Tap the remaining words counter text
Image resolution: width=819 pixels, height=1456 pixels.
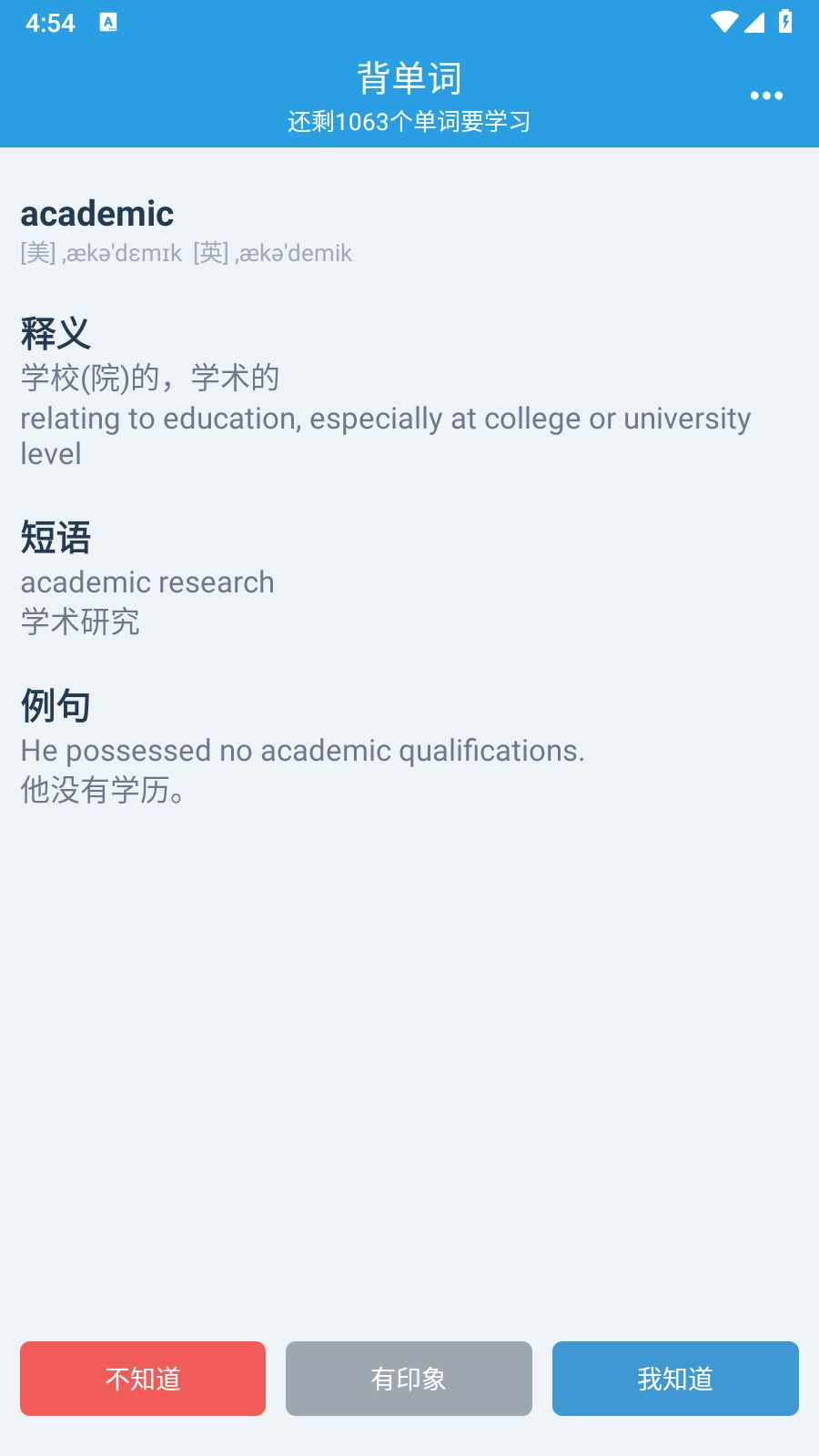point(409,121)
